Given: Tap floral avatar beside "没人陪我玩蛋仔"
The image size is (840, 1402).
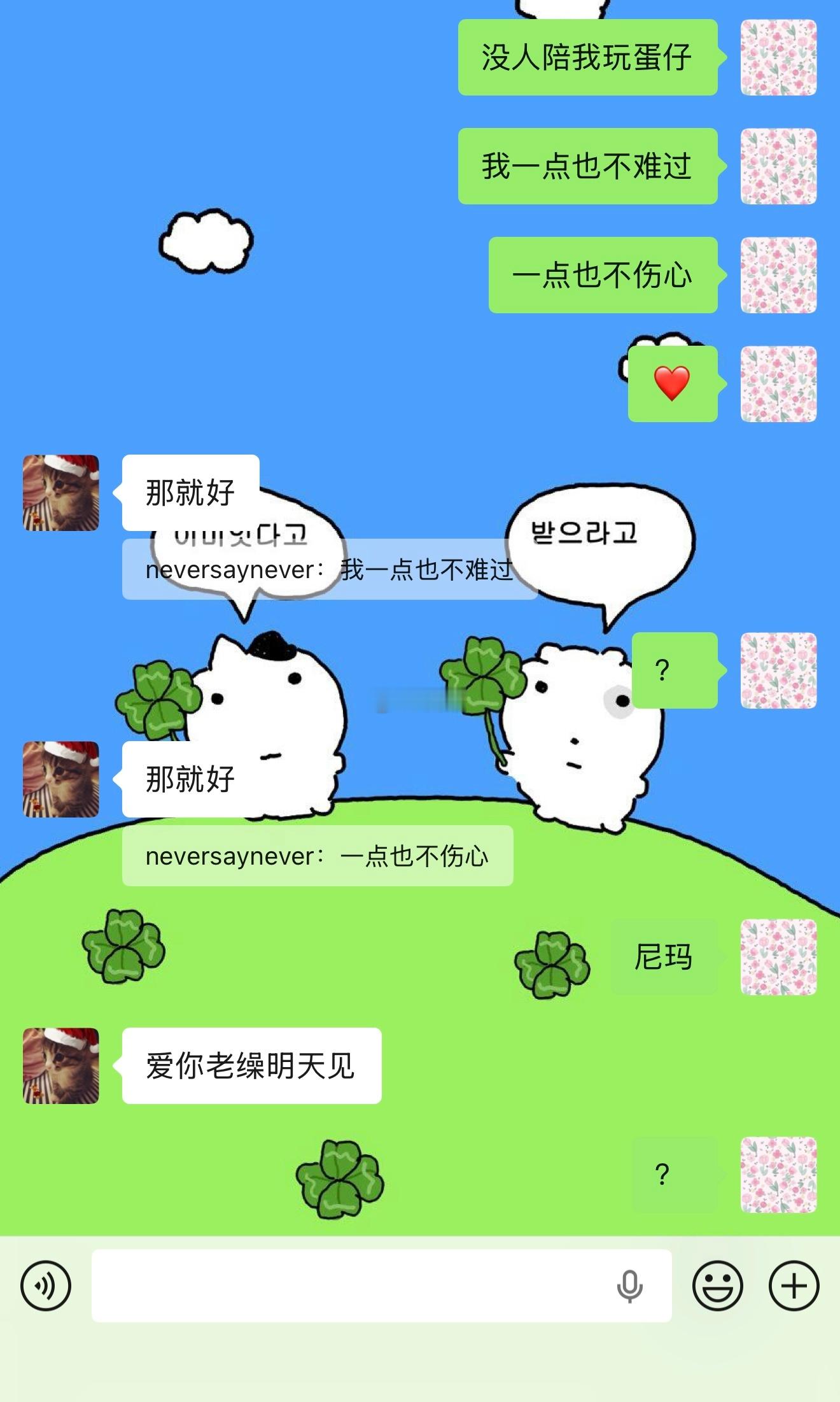Looking at the screenshot, I should 778,57.
